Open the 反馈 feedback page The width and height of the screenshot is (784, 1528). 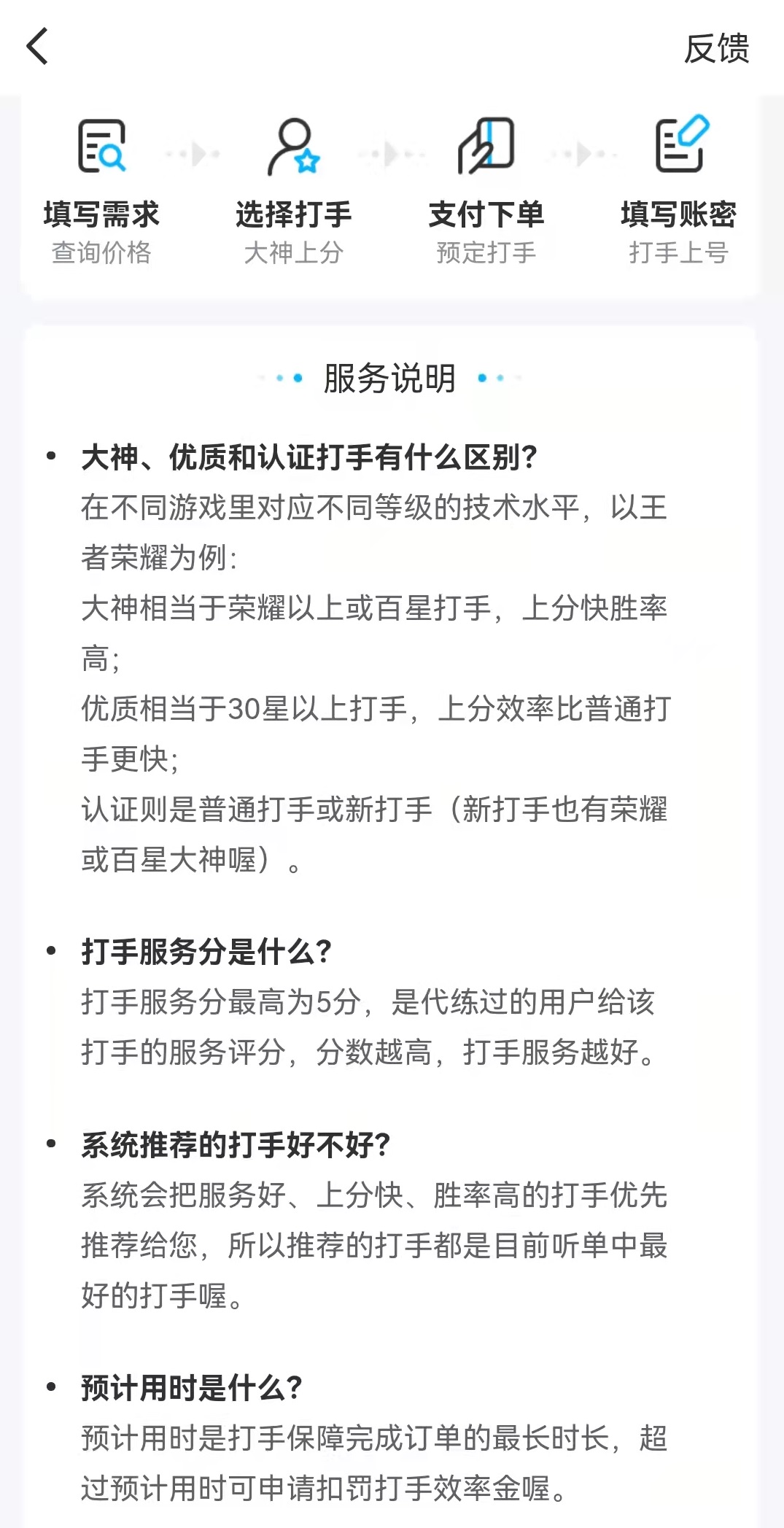[x=716, y=48]
